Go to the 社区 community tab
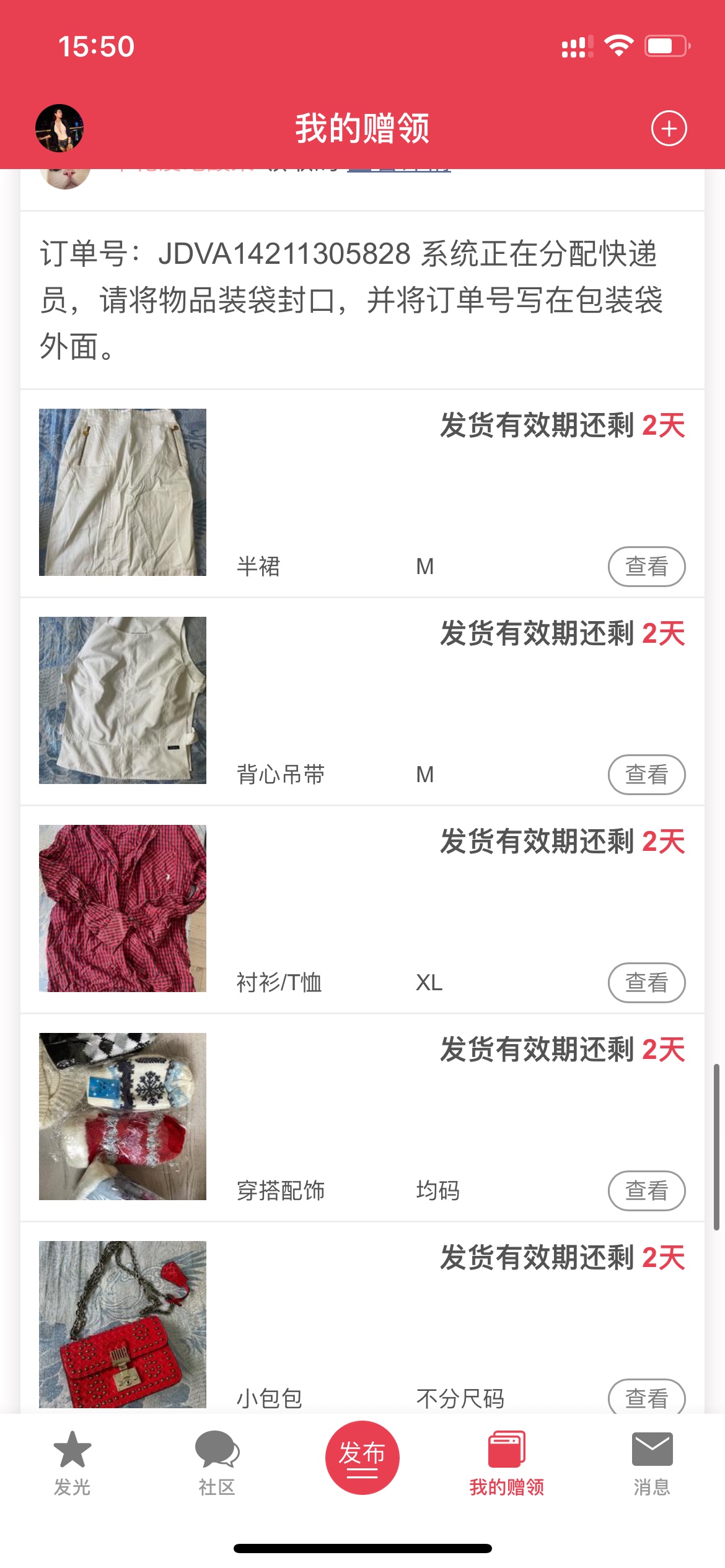 217,1464
